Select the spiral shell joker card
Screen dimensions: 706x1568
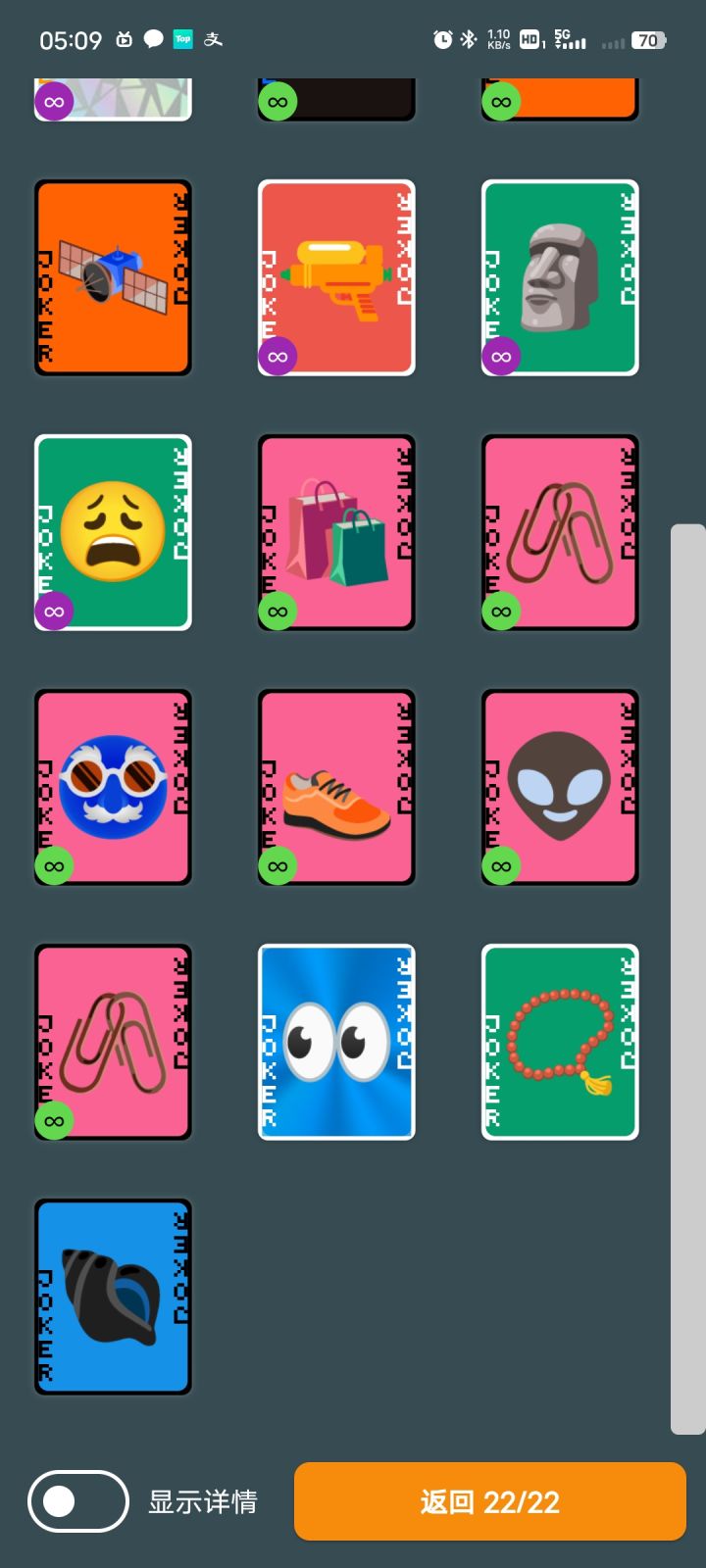[112, 1296]
